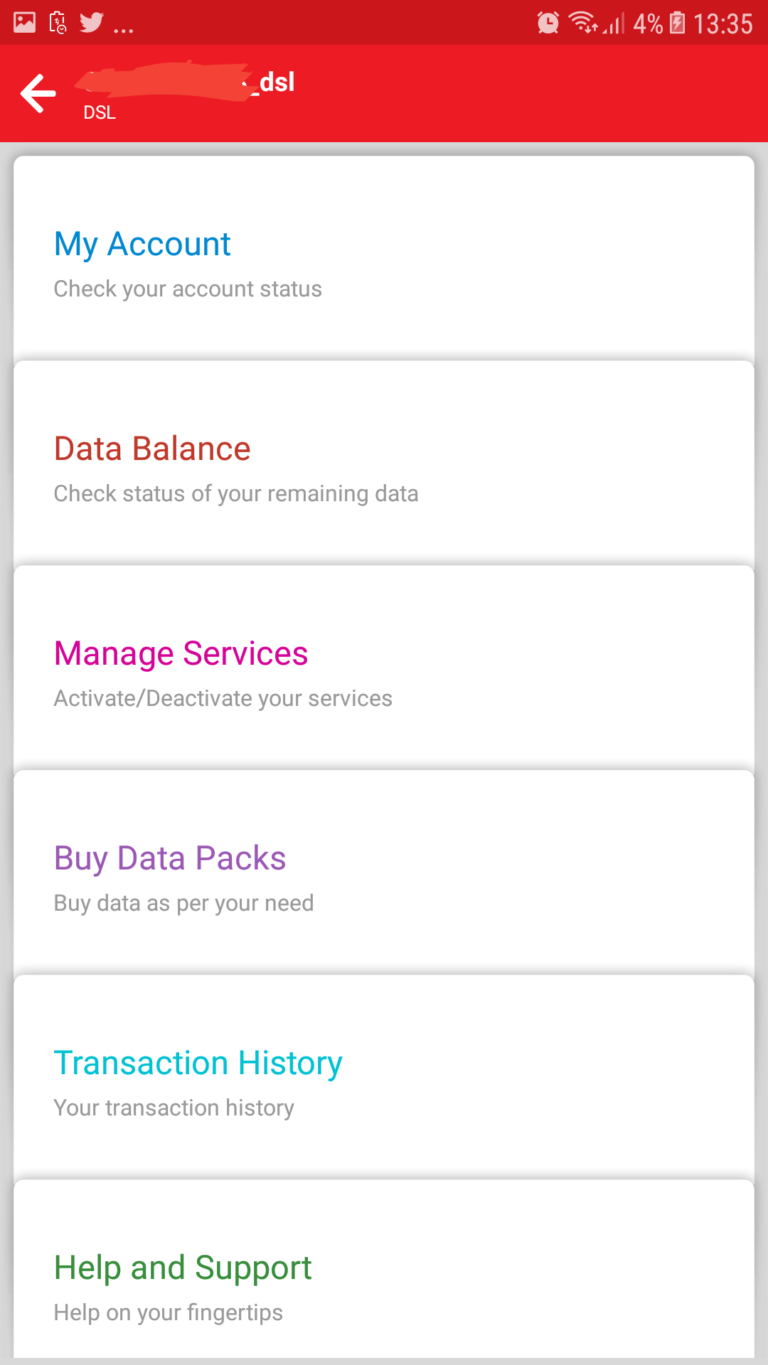The width and height of the screenshot is (768, 1365).
Task: Select Buy Data Packs
Action: 384,873
